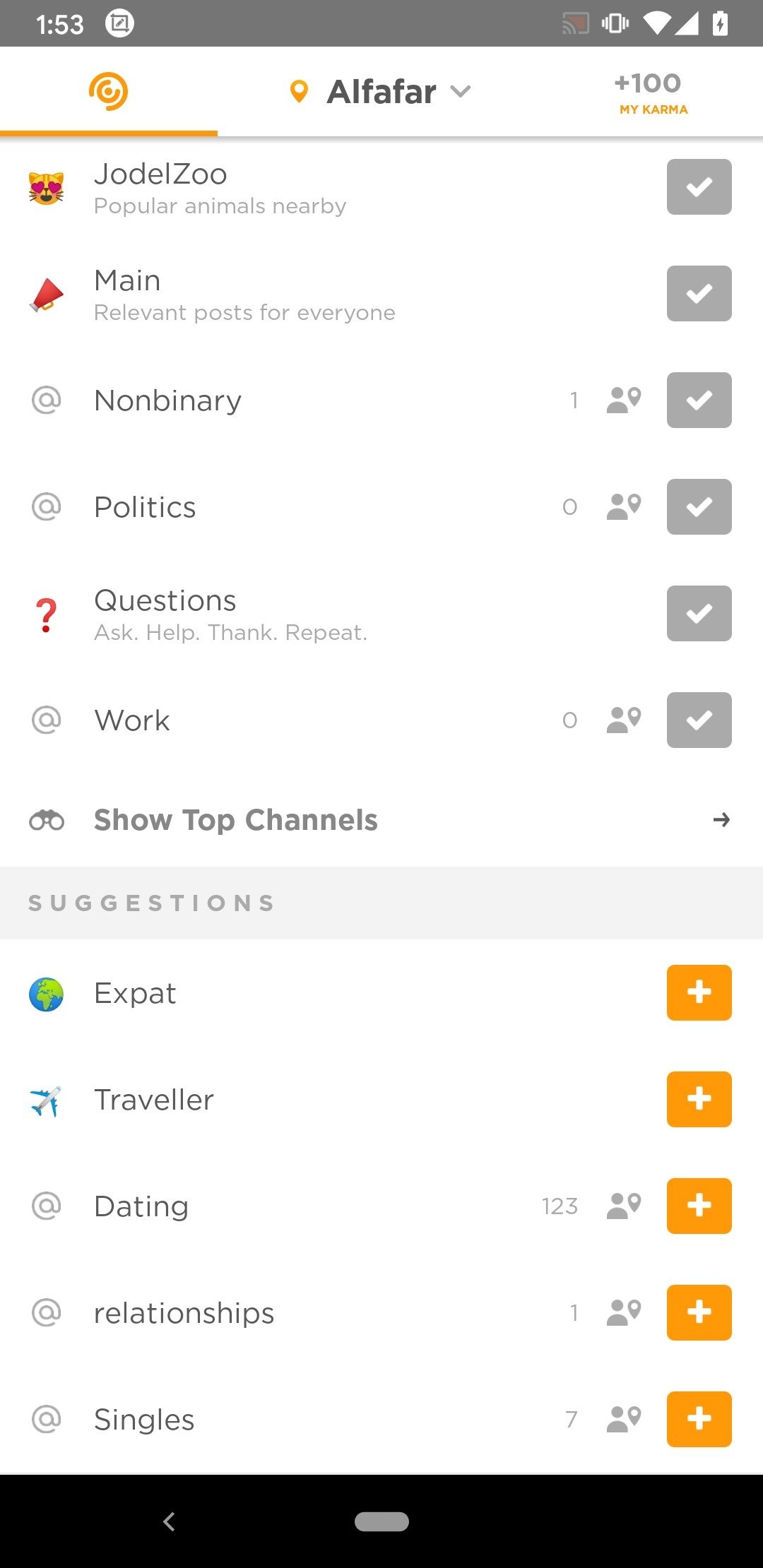Screen dimensions: 763x1568
Task: Join the Dating channel
Action: 699,1206
